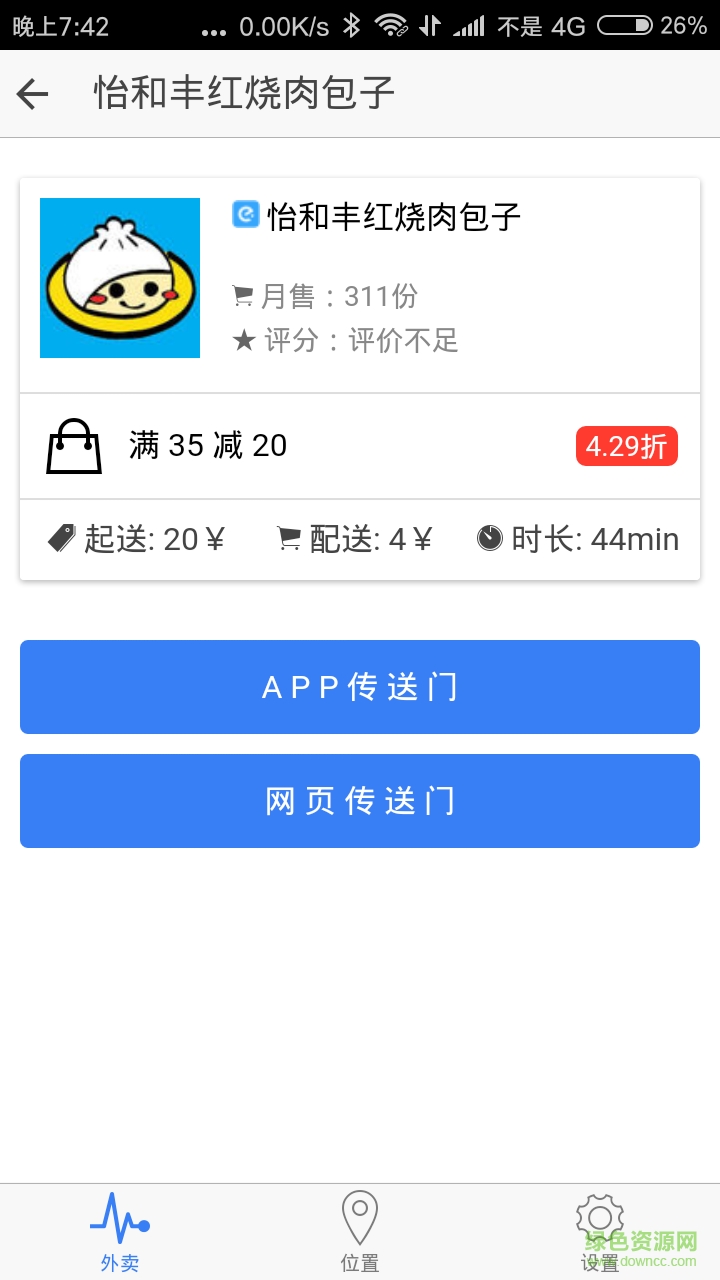Switch to the 外卖 tab
Screen dimensions: 720x1280
(119, 1230)
